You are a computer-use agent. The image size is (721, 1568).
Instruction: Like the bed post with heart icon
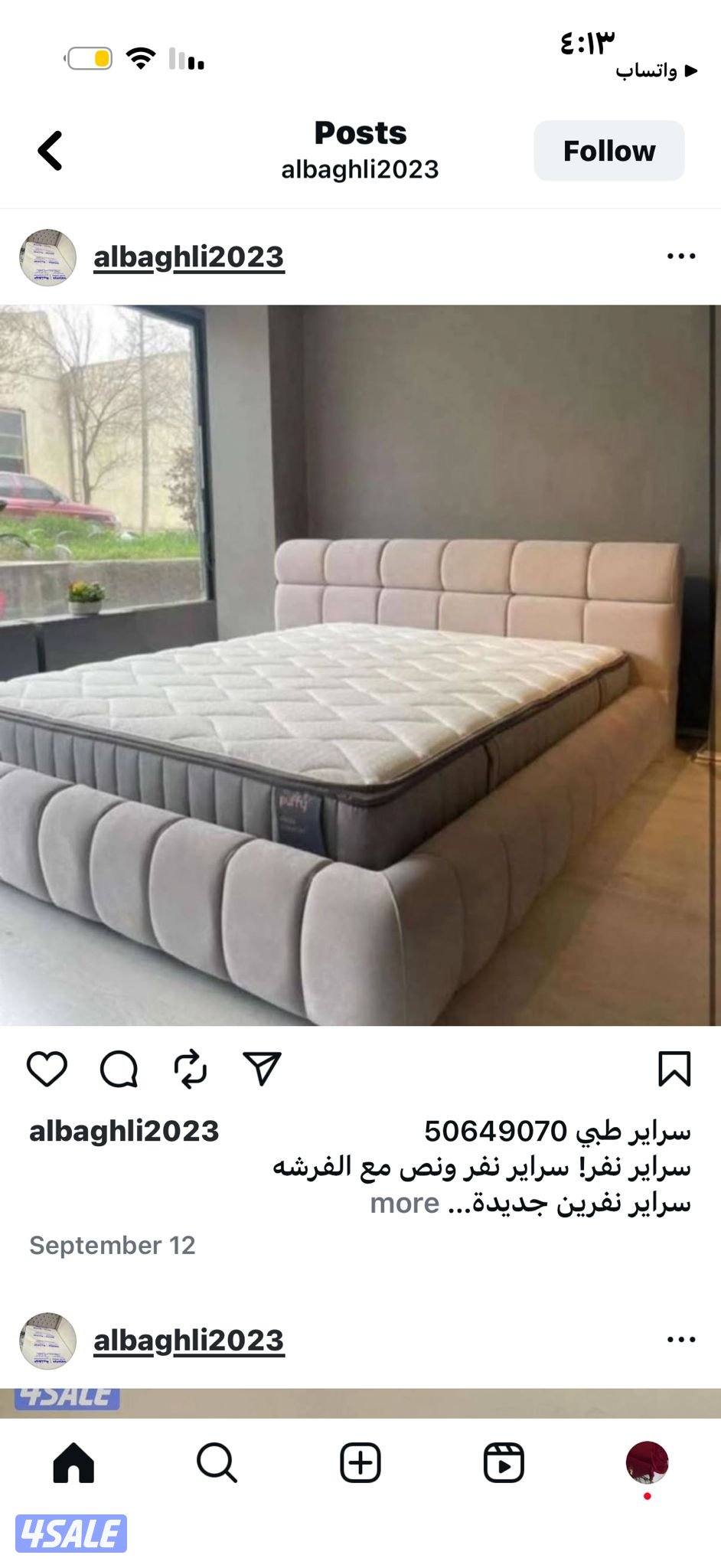click(47, 1069)
